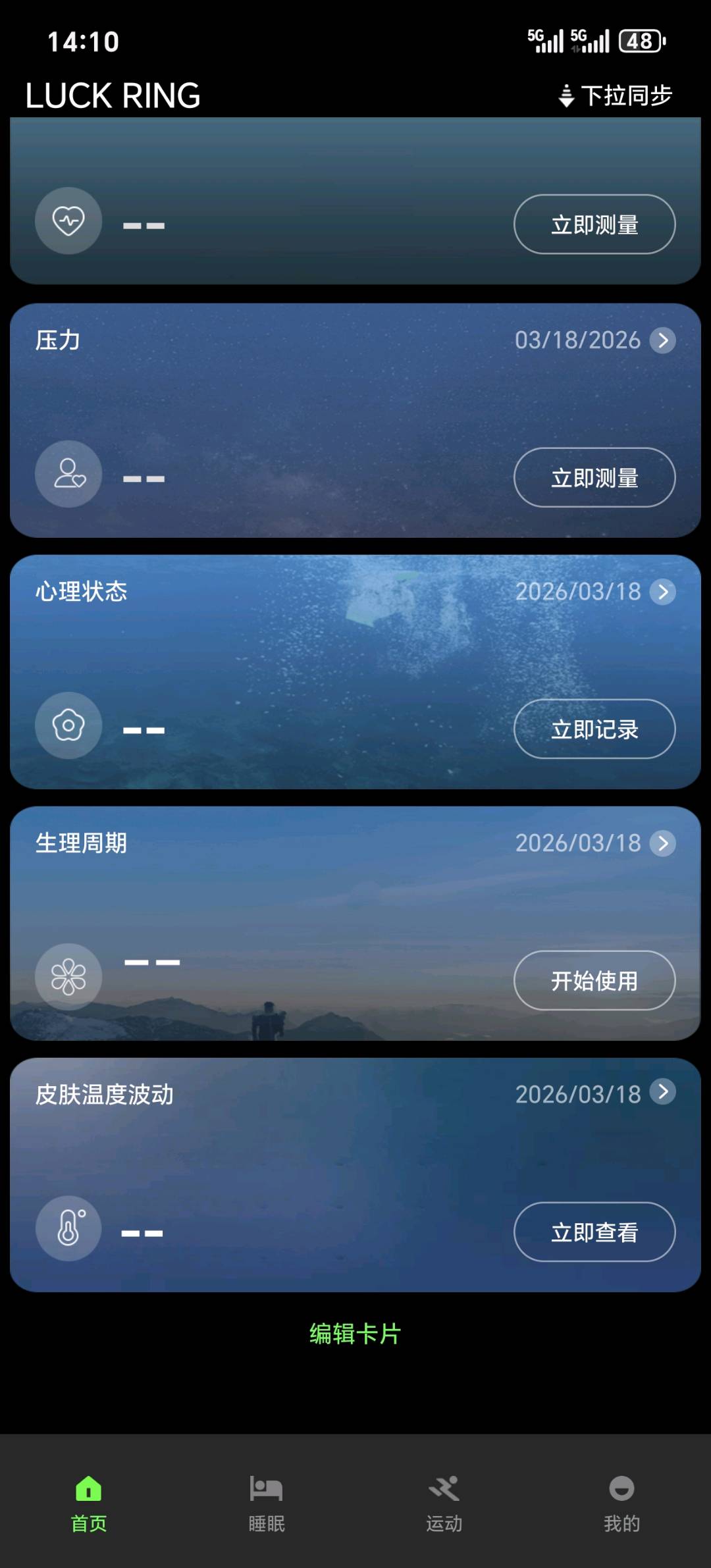
Task: Tap 立即测量 on the heart rate card
Action: pos(594,224)
